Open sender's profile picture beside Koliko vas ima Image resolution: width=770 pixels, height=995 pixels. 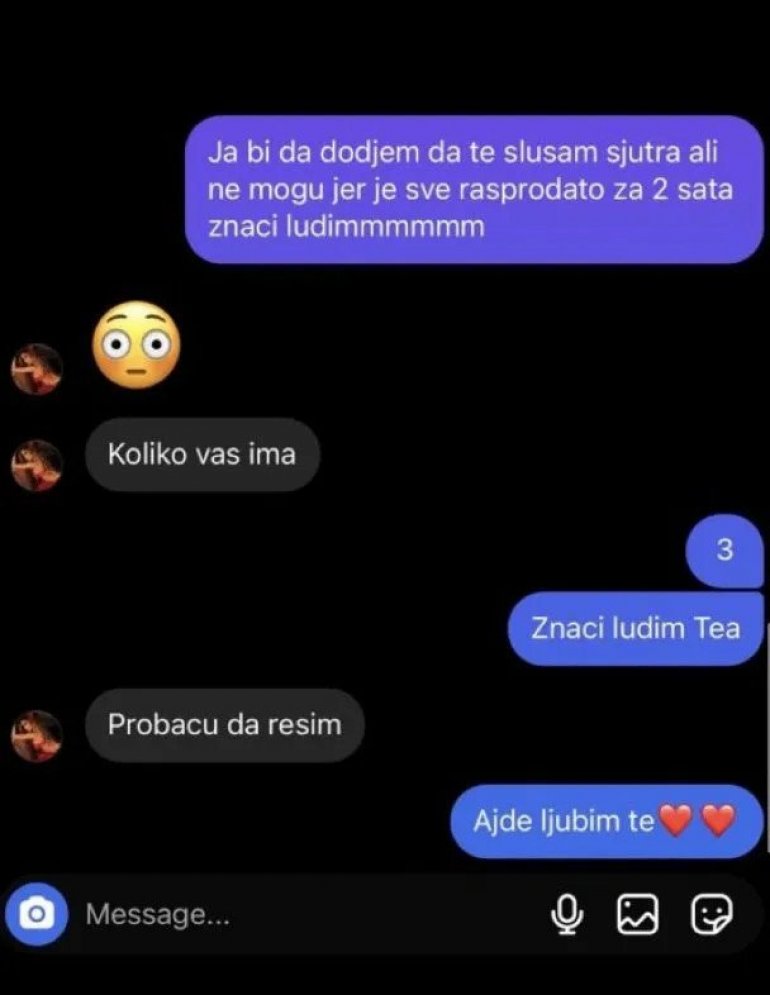click(37, 465)
